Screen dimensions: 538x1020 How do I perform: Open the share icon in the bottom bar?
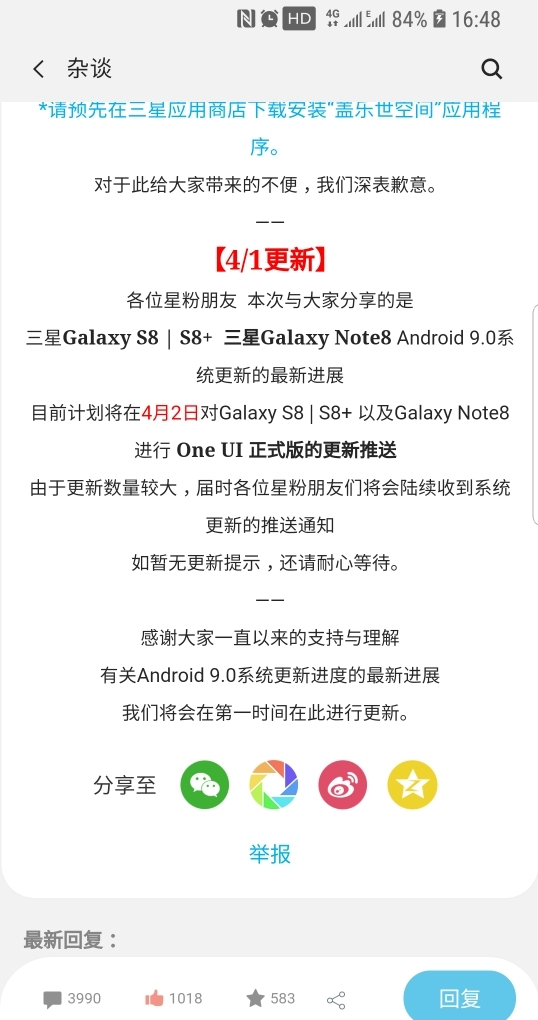tap(336, 999)
